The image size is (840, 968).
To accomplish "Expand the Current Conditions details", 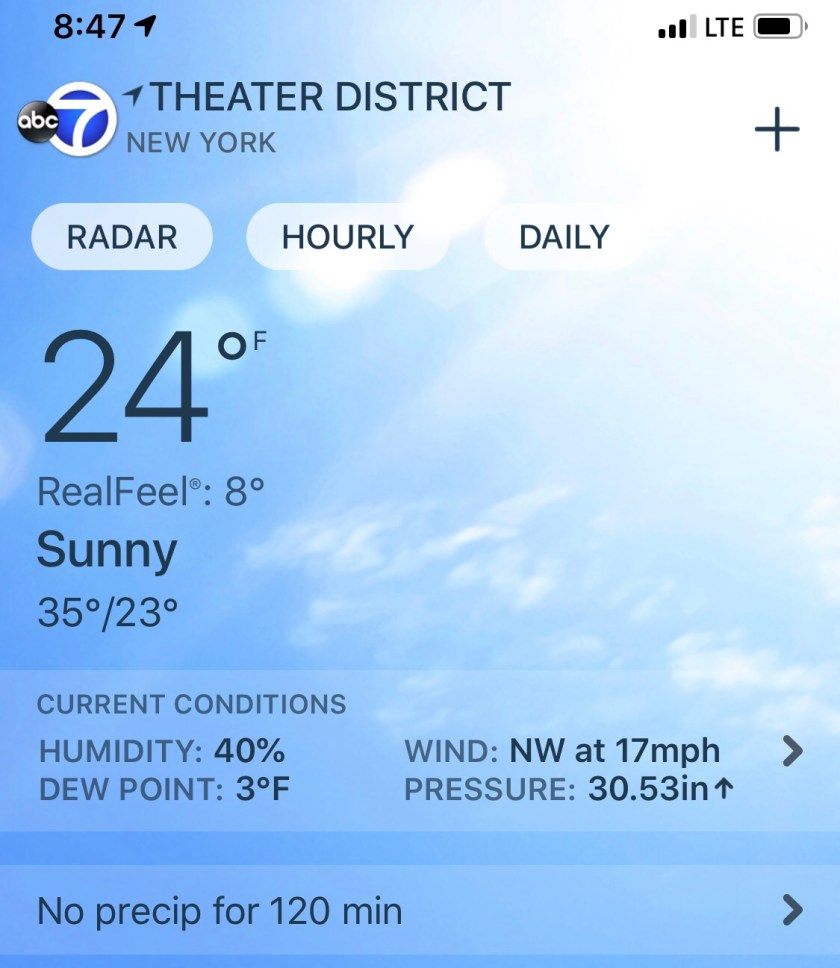I will point(792,751).
